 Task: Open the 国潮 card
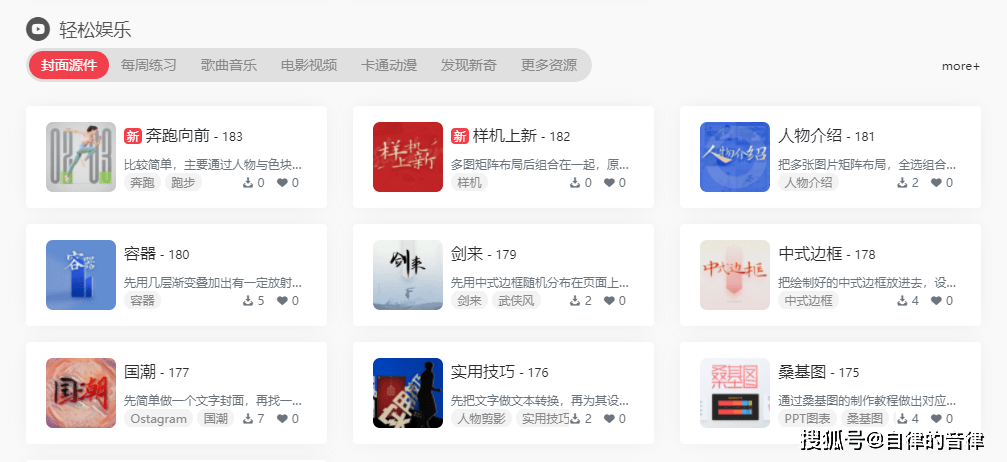(x=140, y=372)
